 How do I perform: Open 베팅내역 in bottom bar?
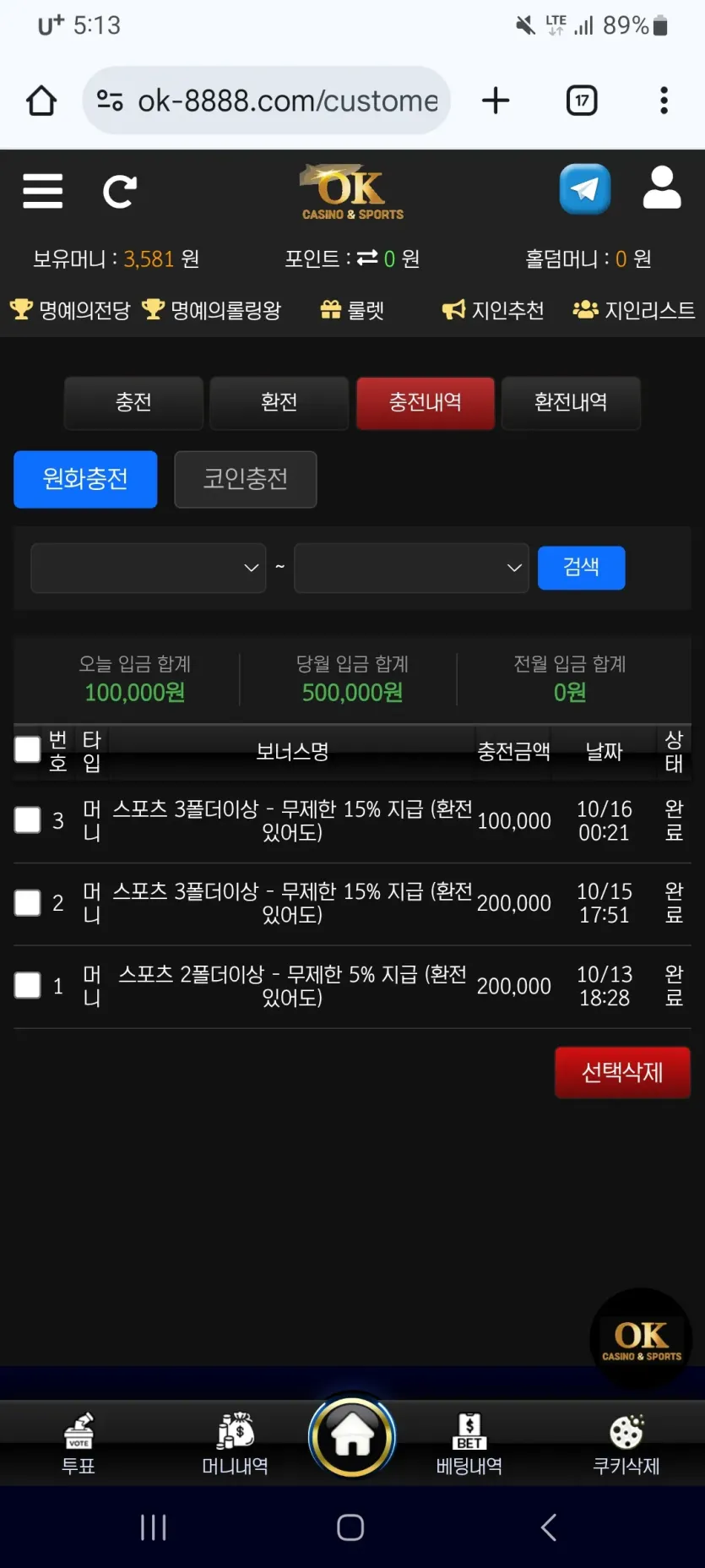click(469, 1444)
